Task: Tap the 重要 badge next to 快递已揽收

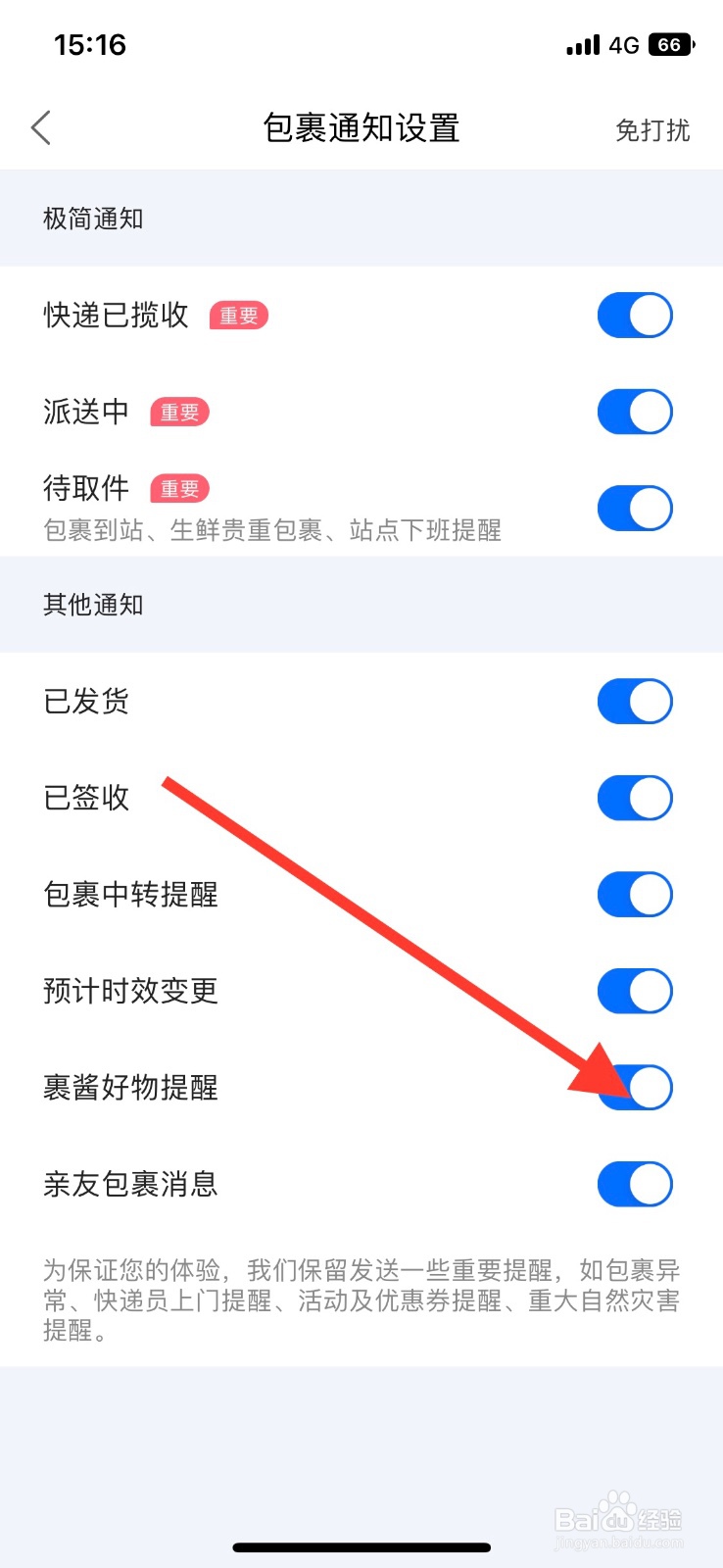Action: [x=238, y=316]
